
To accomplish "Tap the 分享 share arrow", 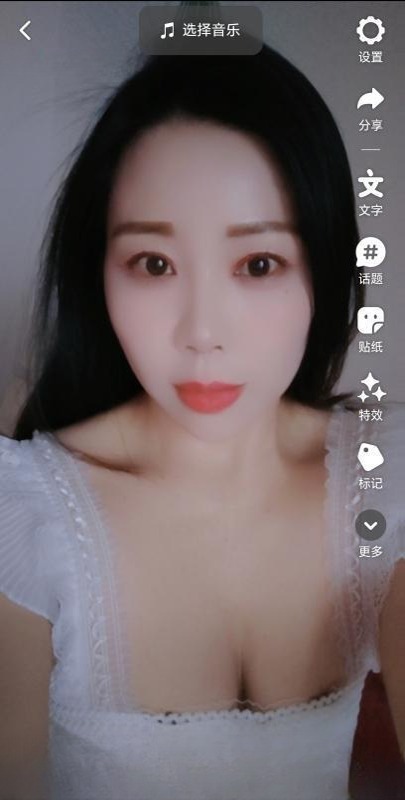I will (x=371, y=109).
